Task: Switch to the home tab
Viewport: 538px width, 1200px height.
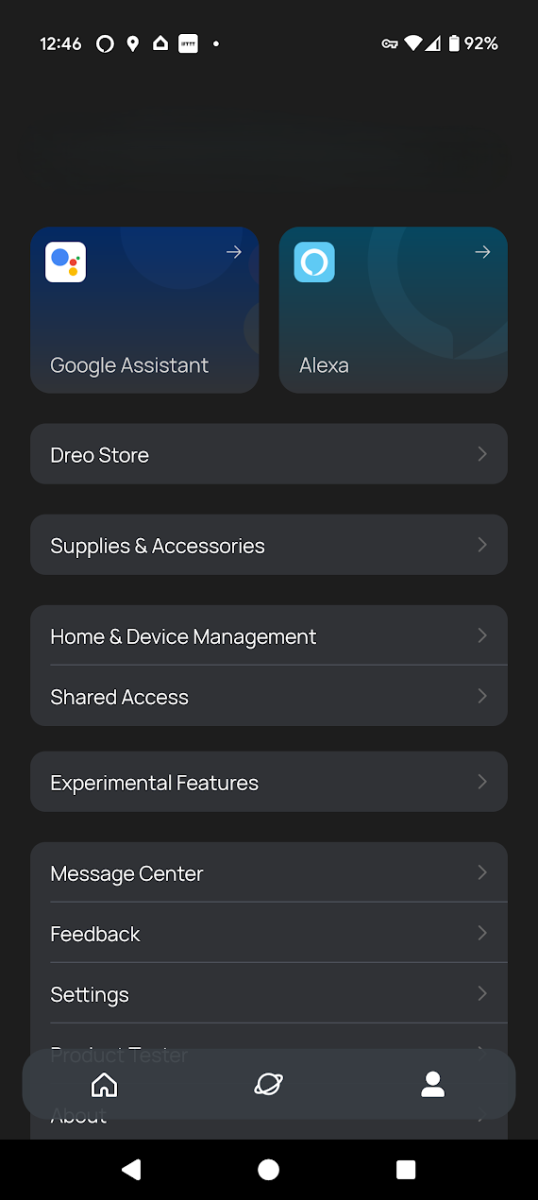Action: pyautogui.click(x=104, y=1084)
